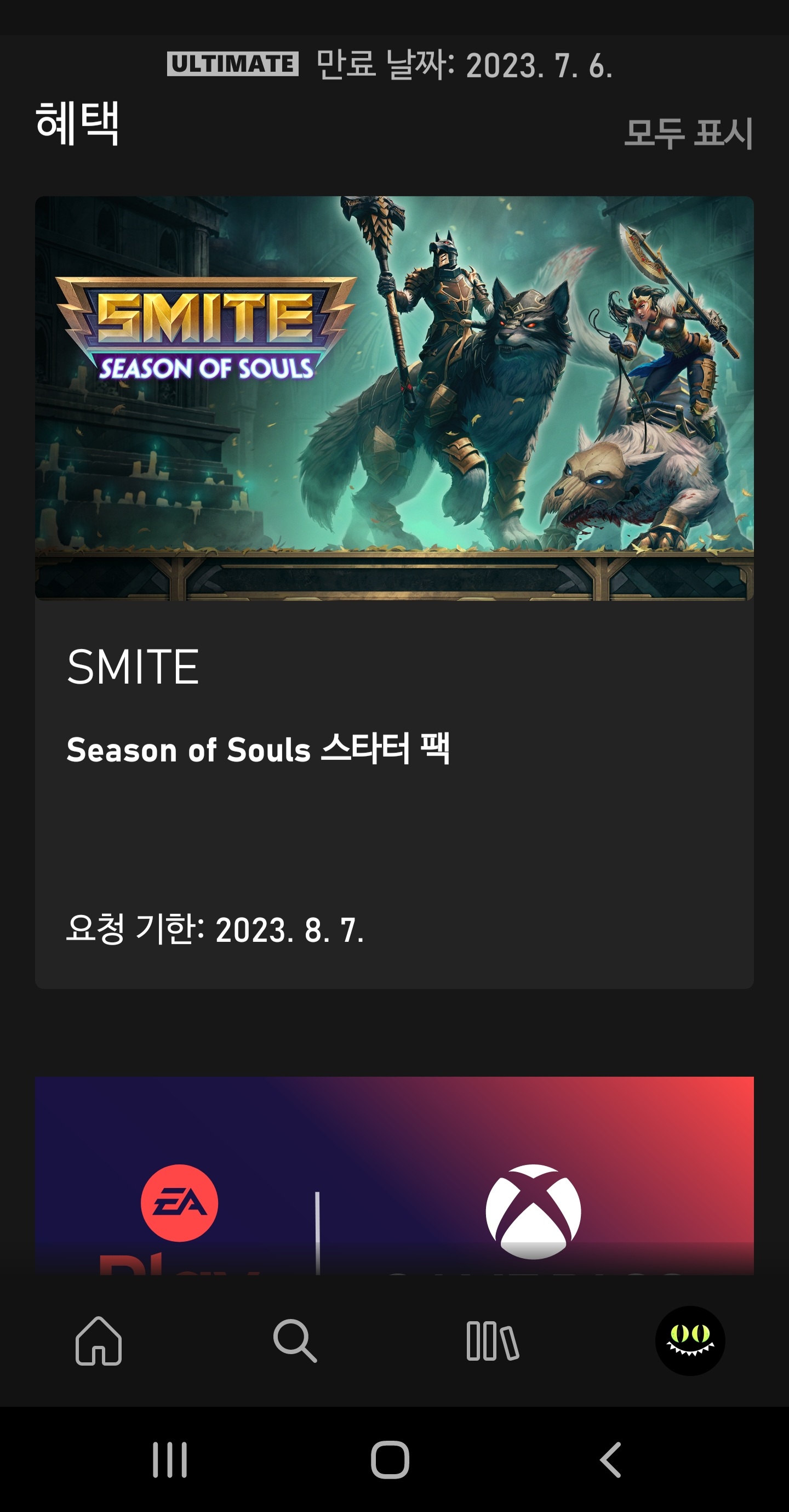The width and height of the screenshot is (789, 1512).
Task: Tap the SMITE banner artwork thumbnail
Action: pos(394,402)
